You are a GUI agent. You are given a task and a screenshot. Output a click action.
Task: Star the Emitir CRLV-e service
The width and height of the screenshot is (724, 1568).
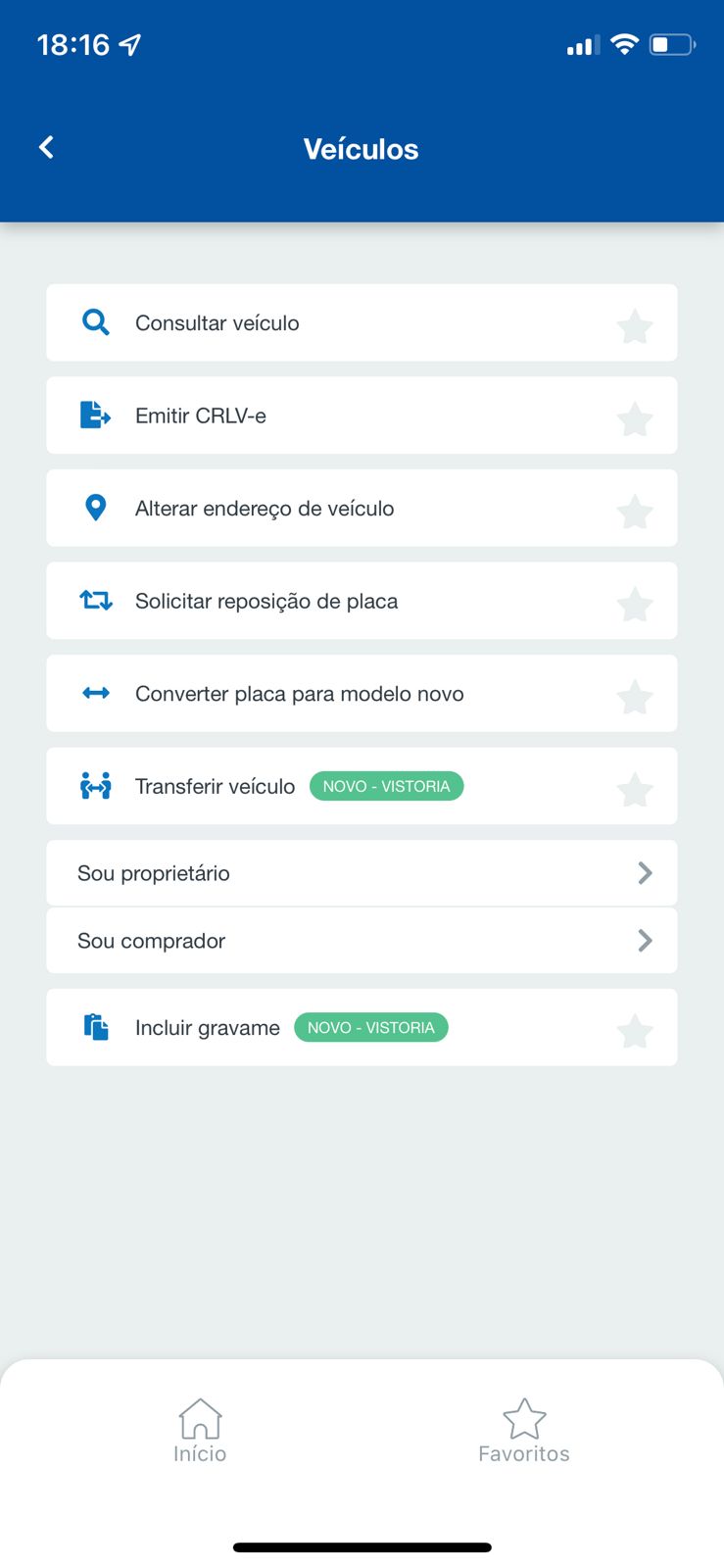click(635, 419)
